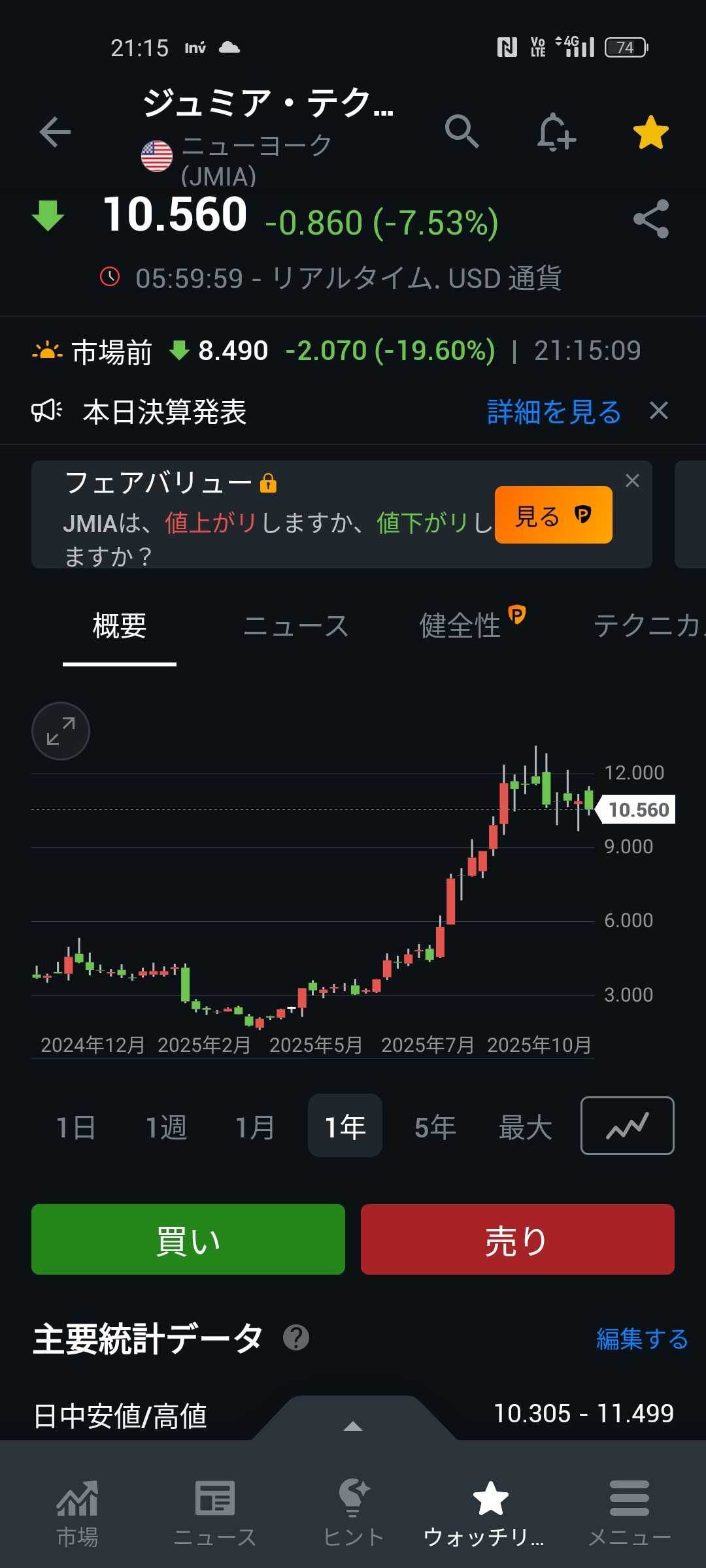Open 詳細を見る earnings details link

[554, 412]
